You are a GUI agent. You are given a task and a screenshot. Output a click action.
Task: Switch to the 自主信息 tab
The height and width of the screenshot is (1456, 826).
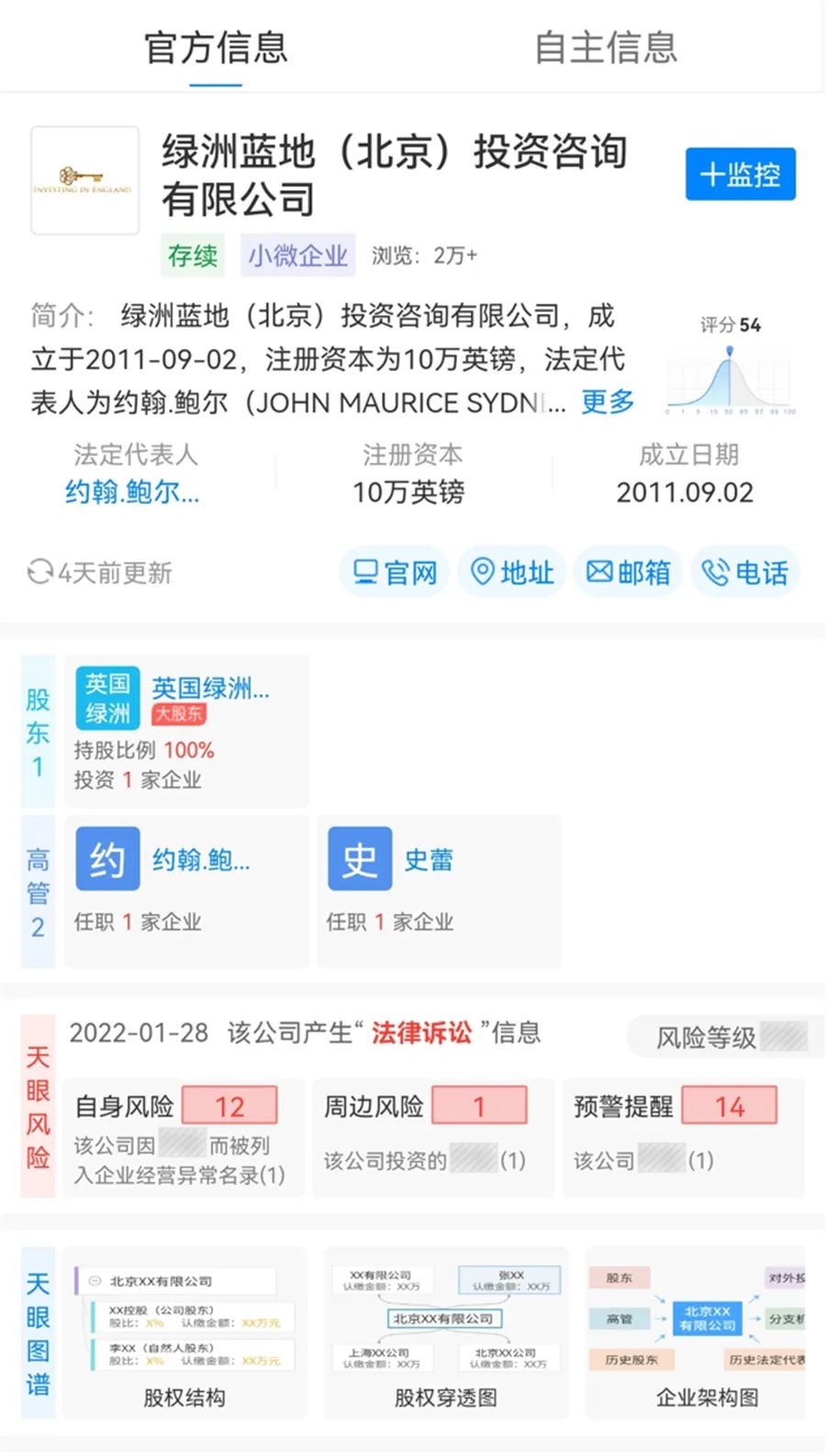pyautogui.click(x=608, y=50)
